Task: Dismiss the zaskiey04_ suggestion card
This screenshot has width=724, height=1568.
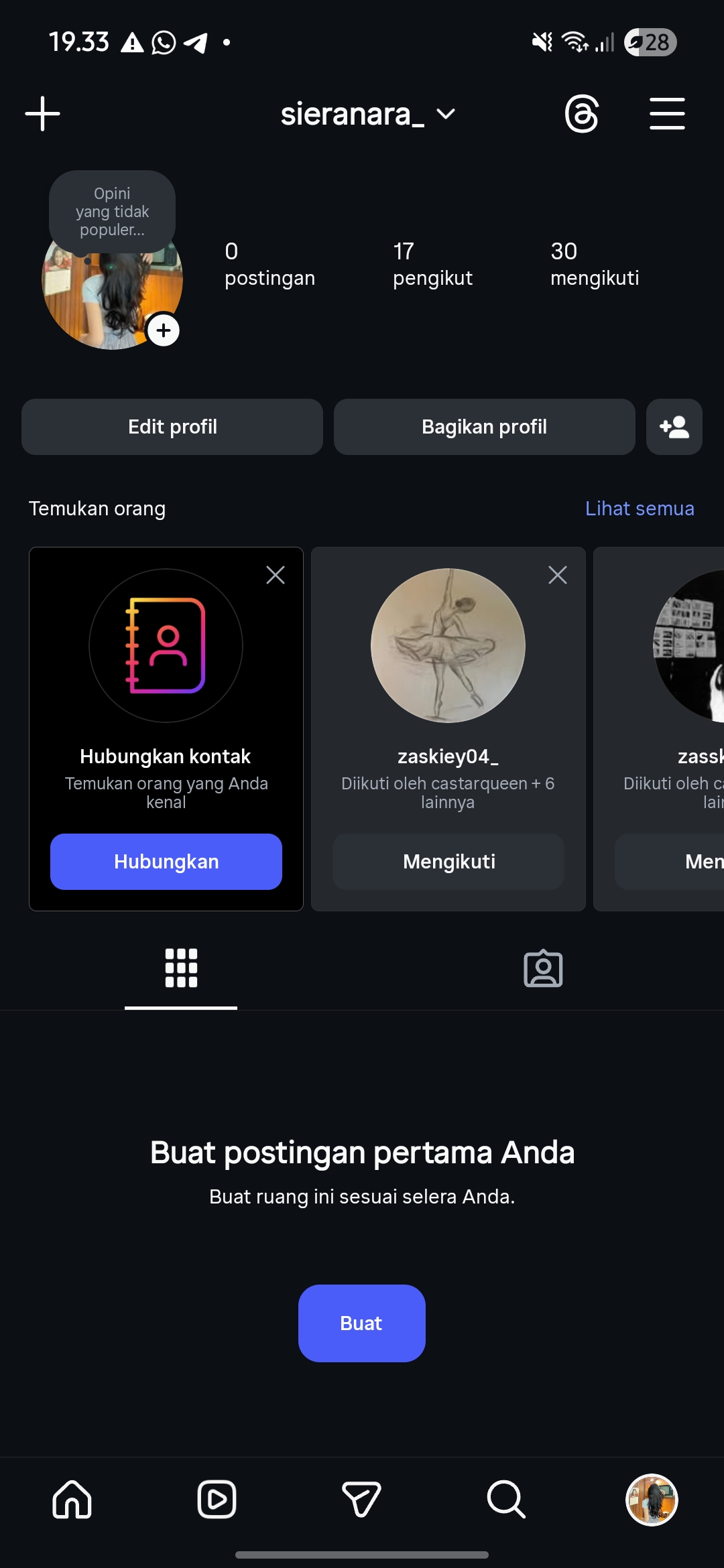Action: coord(558,575)
